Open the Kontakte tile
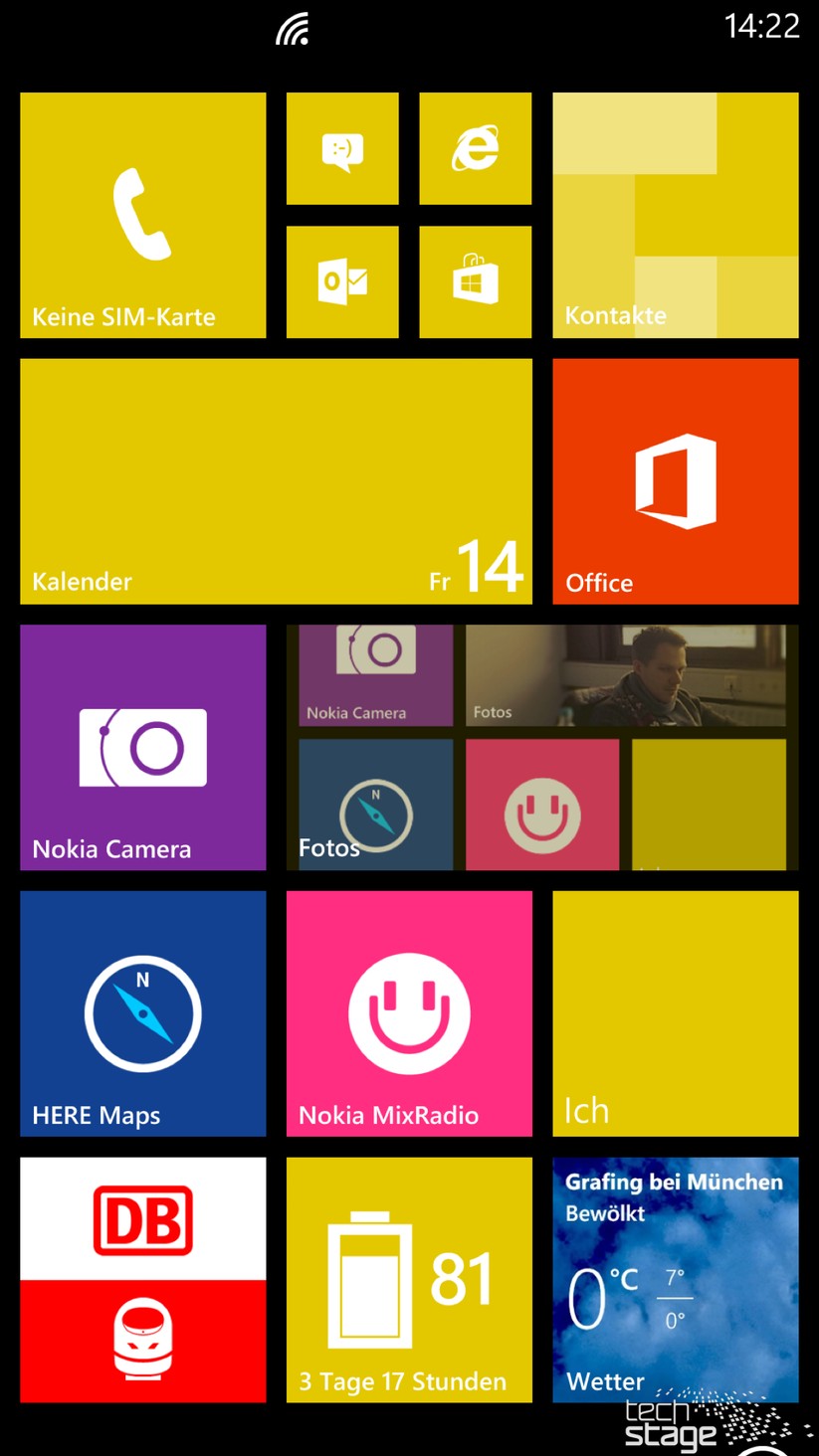Viewport: 819px width, 1456px height. pos(676,214)
